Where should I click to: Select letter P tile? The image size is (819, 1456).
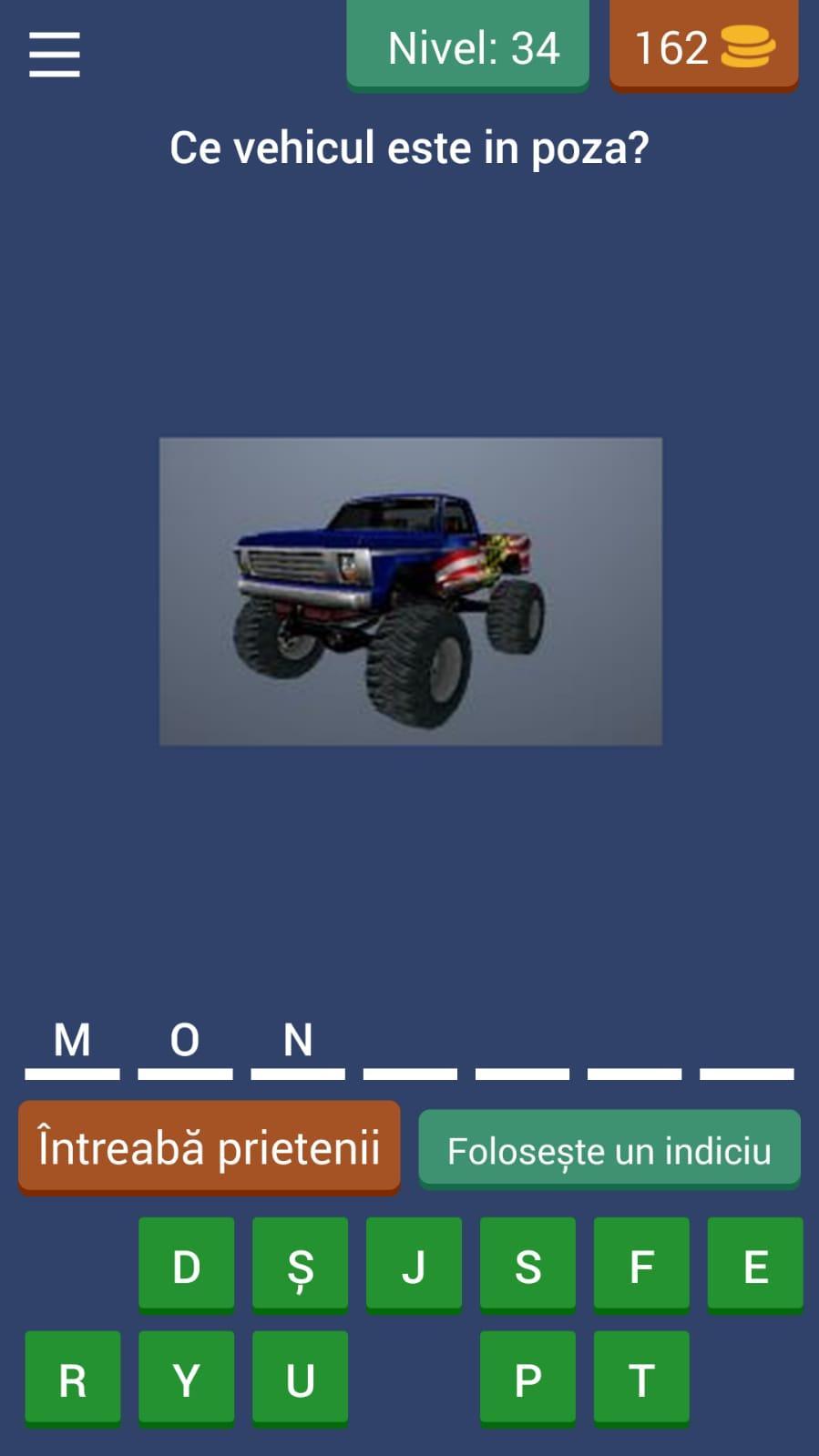point(527,1379)
